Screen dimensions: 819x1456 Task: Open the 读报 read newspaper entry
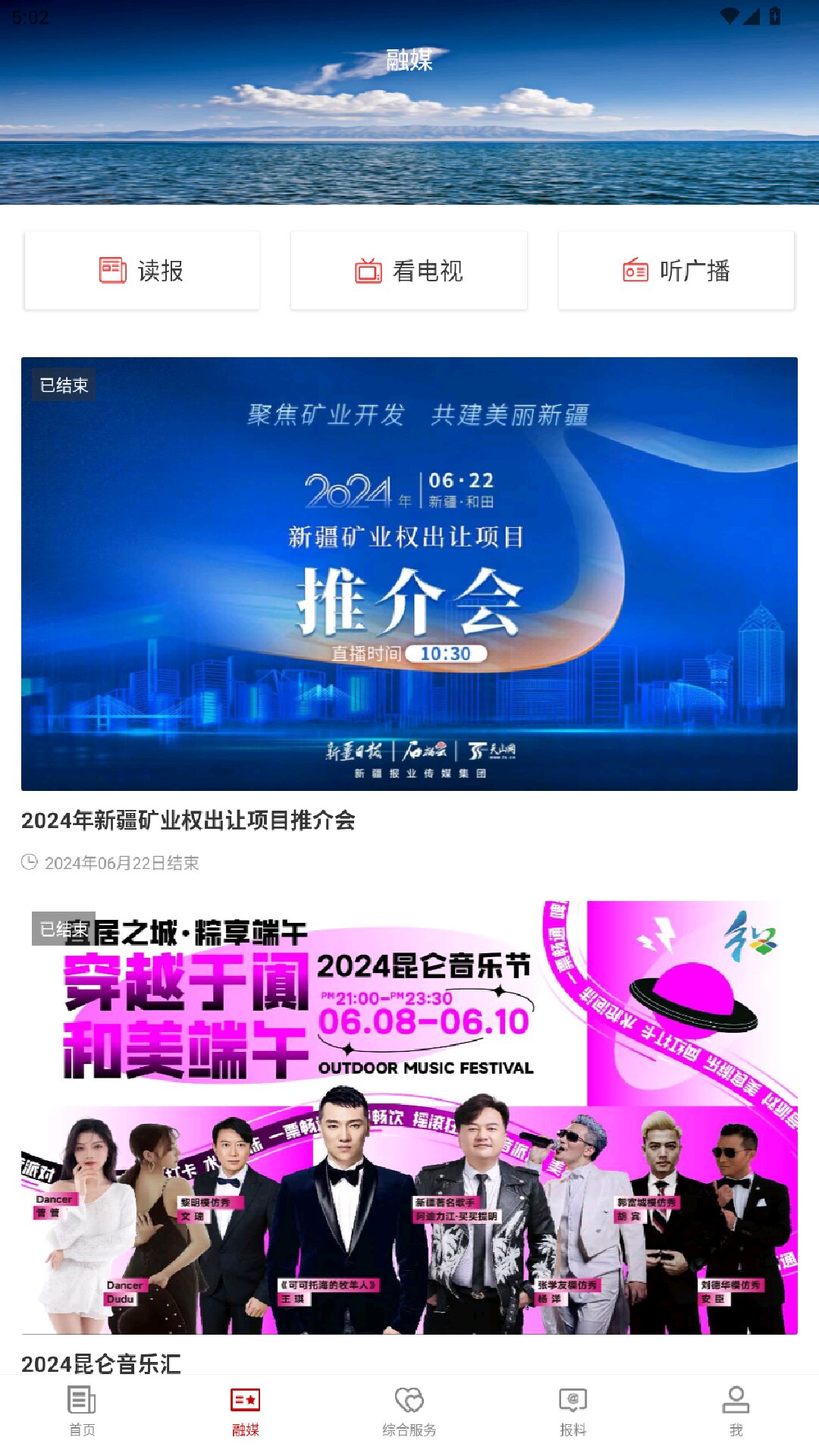141,270
